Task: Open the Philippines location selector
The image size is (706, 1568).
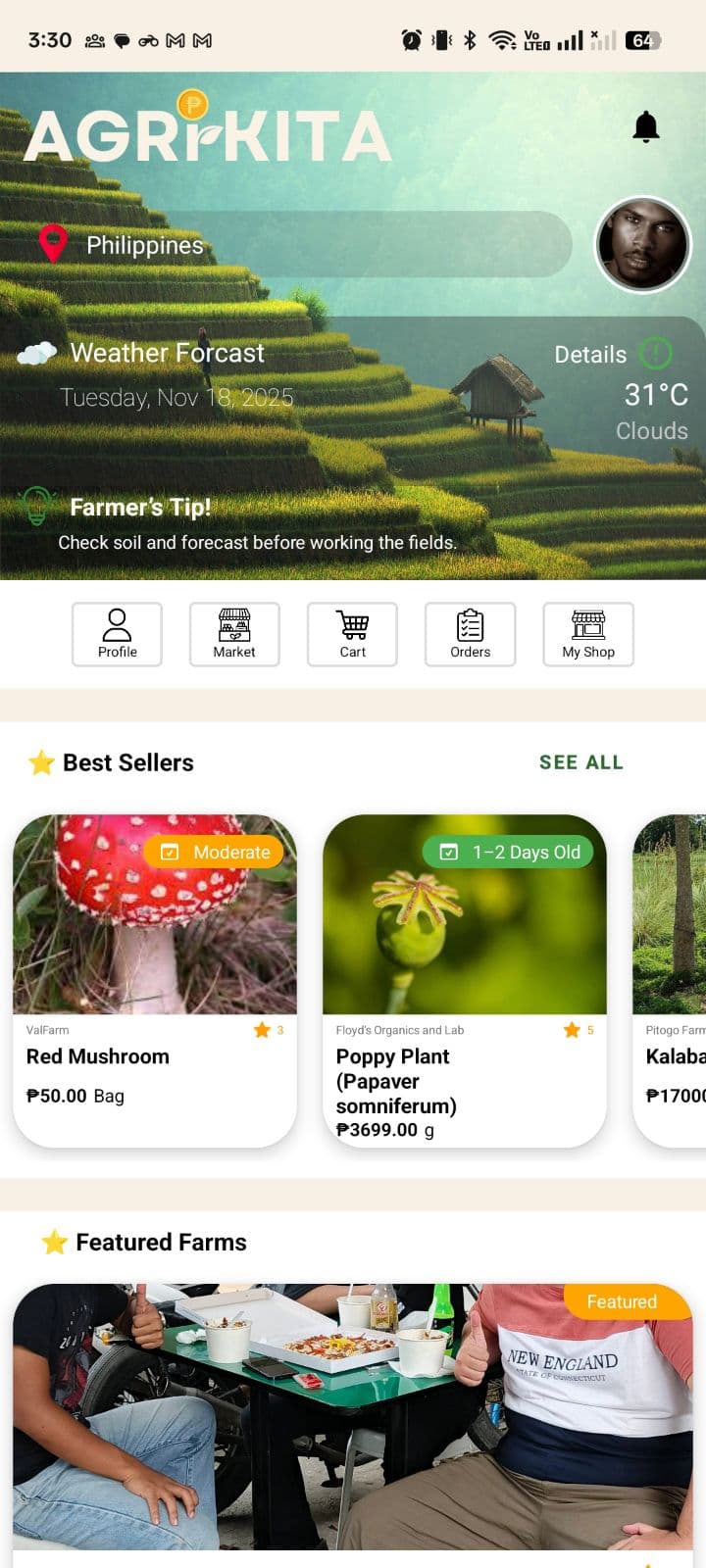Action: click(294, 244)
